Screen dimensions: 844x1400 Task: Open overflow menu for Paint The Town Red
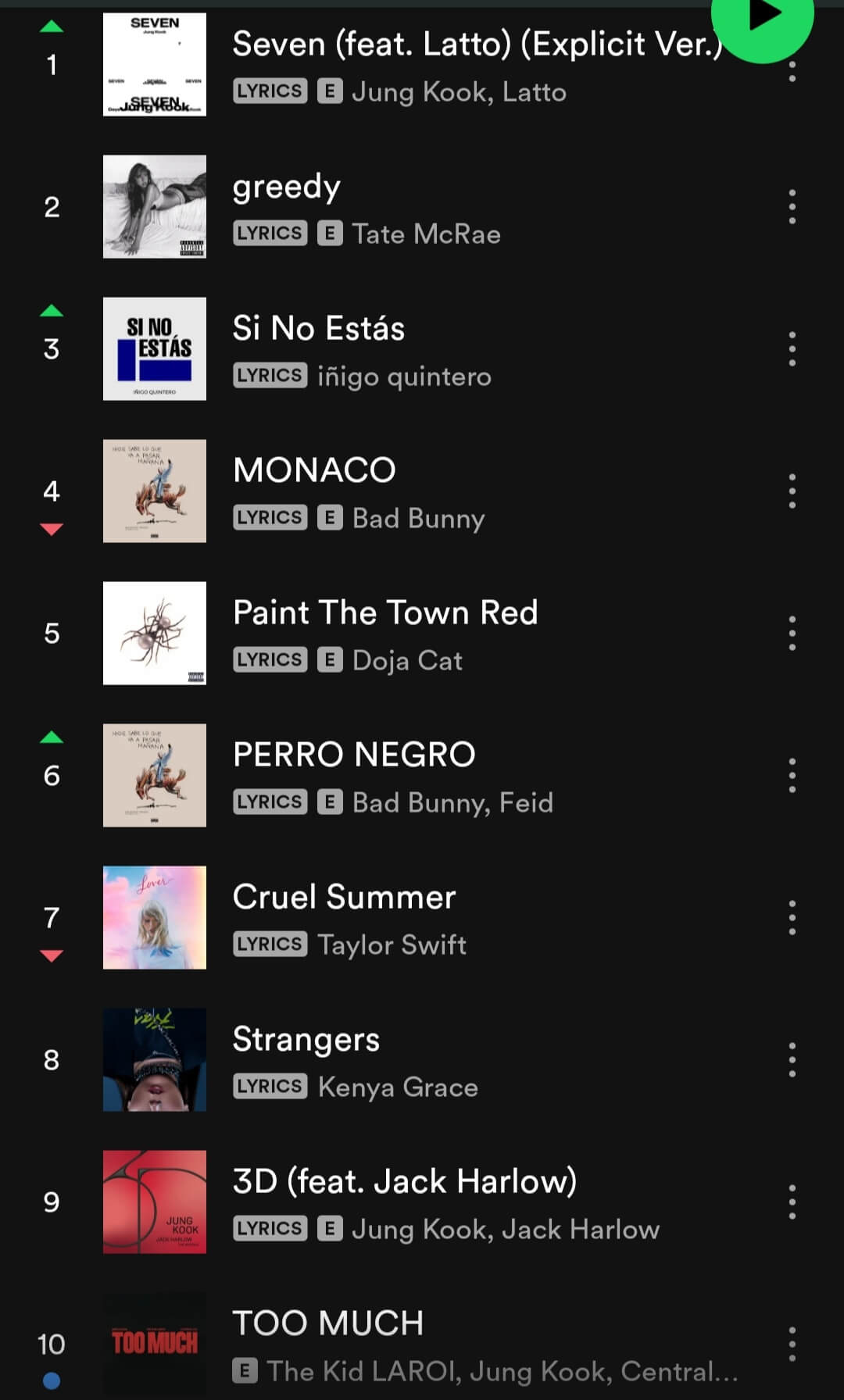point(792,634)
